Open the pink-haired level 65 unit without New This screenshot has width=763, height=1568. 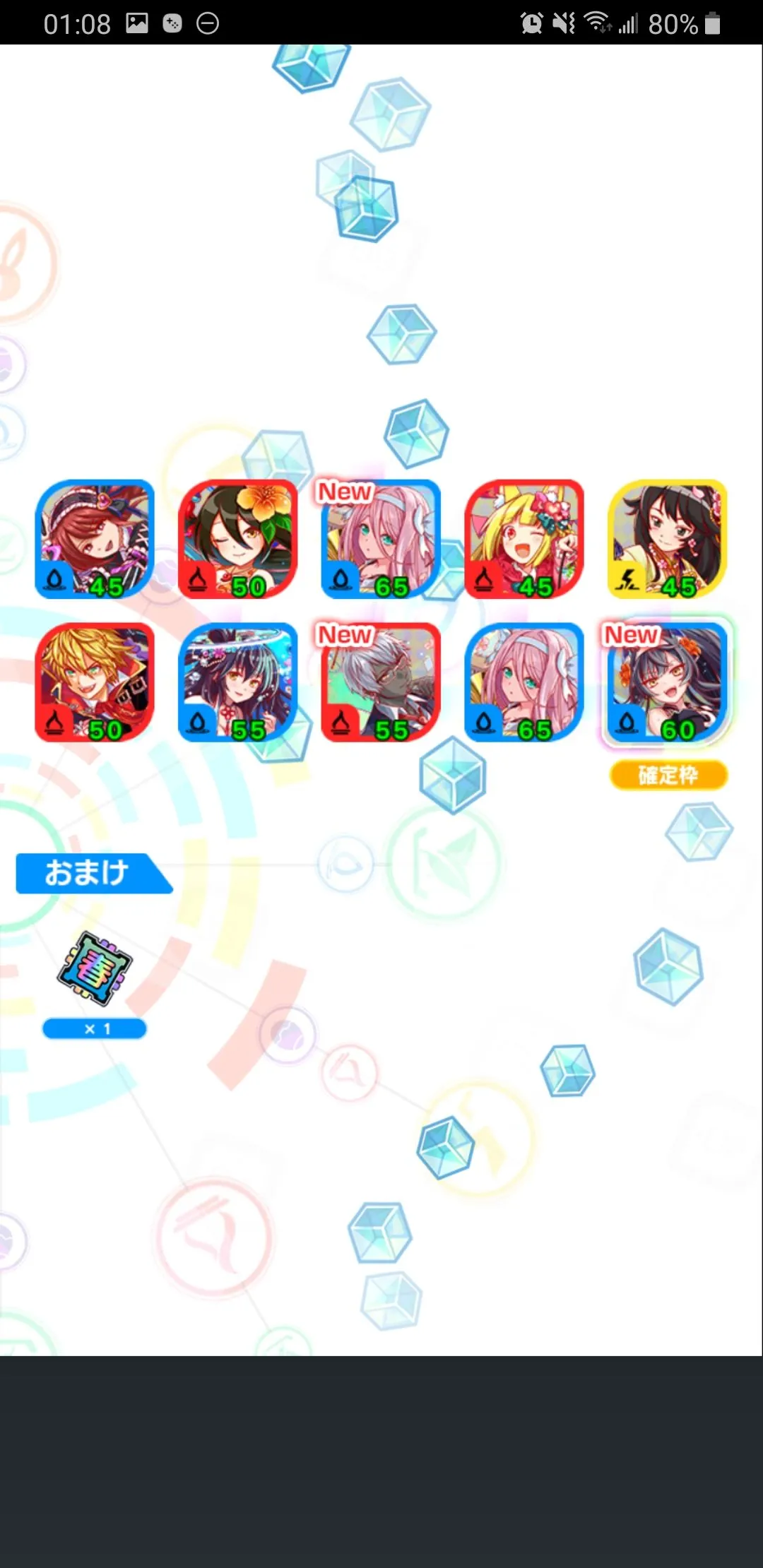coord(524,682)
